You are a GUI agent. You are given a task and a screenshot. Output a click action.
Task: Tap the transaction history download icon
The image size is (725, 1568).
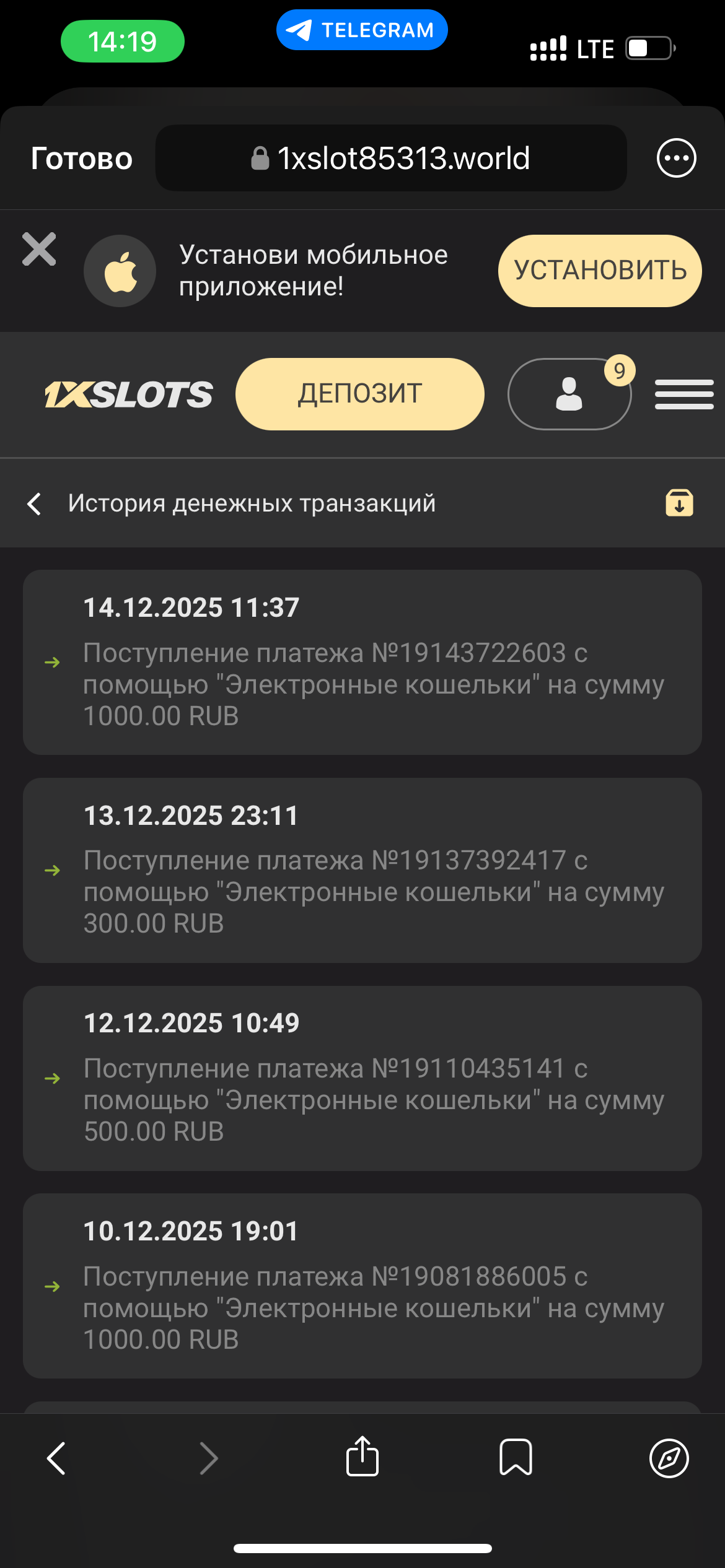click(x=679, y=503)
